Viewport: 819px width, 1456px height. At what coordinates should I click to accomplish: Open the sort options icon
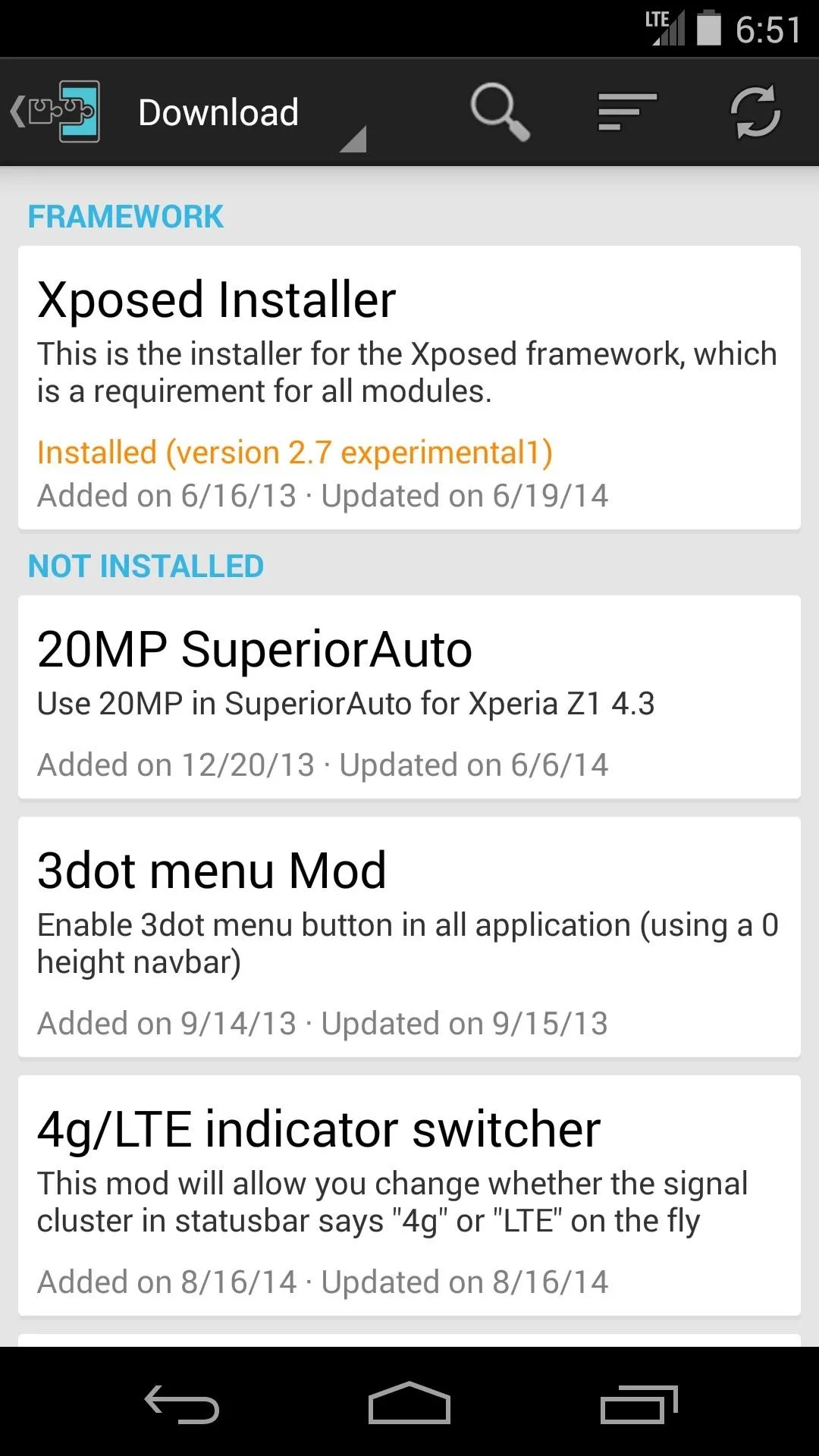tap(627, 112)
